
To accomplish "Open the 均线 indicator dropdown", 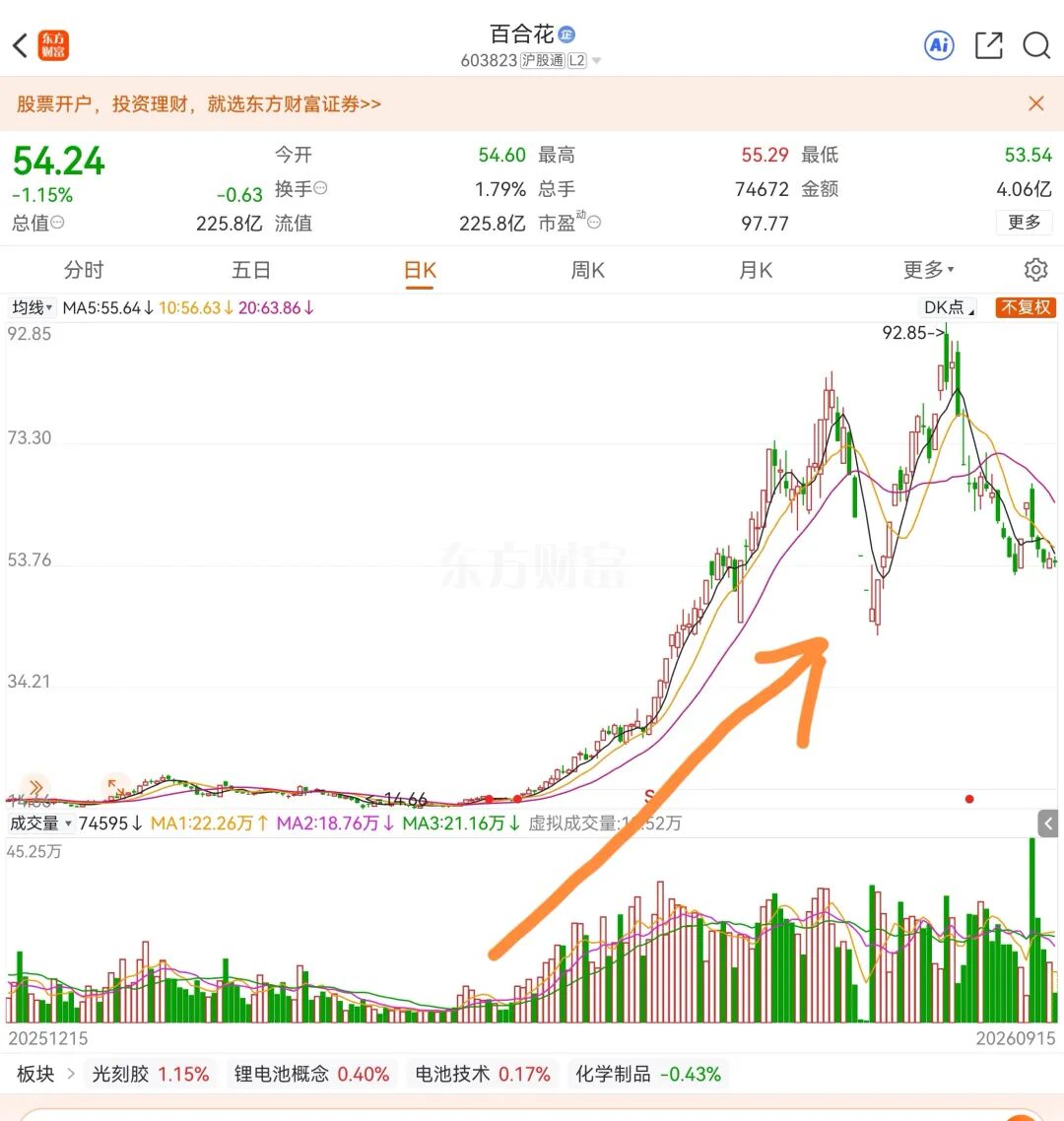I will tap(33, 307).
